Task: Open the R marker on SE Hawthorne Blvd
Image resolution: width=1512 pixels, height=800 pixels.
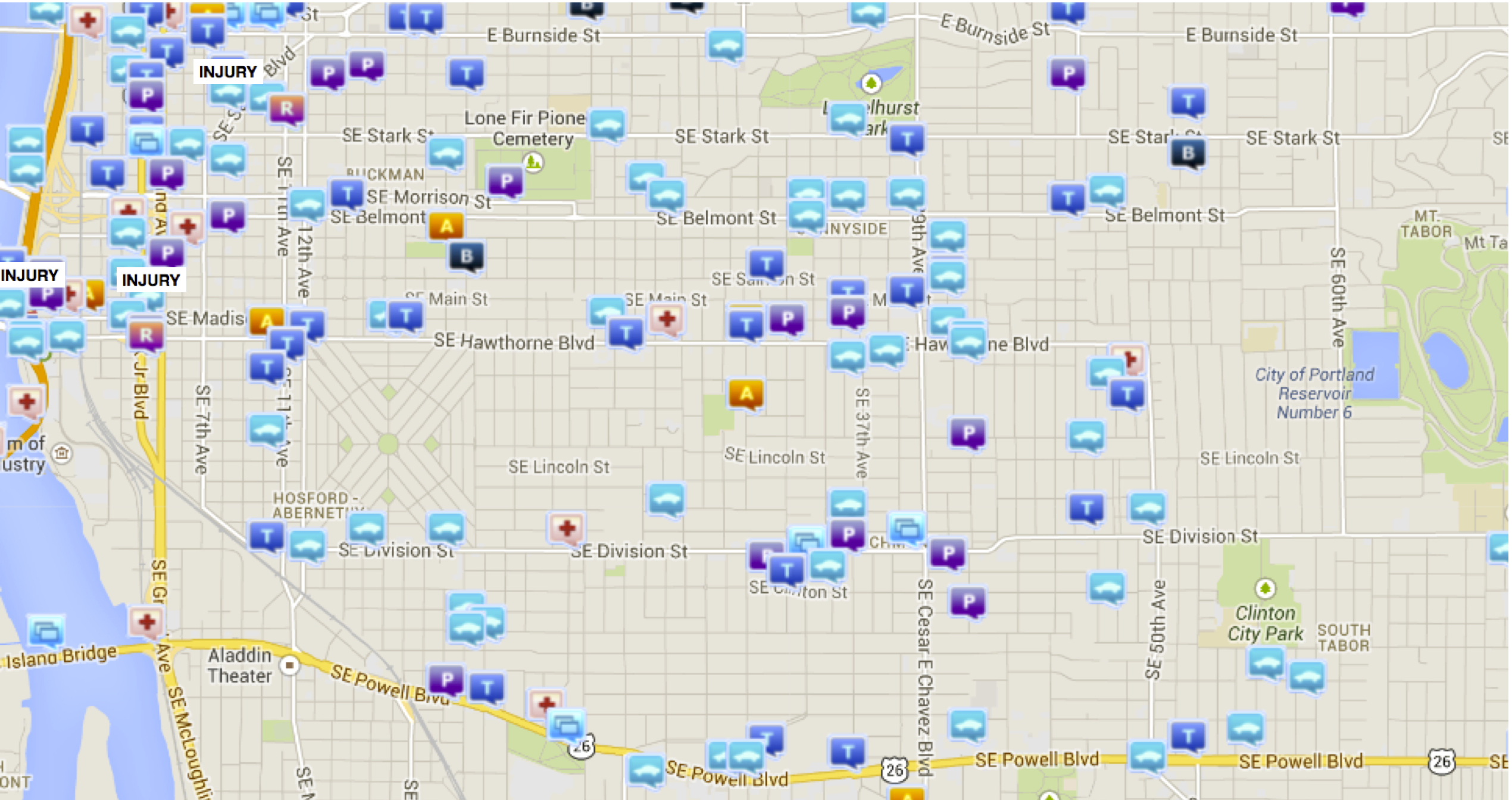Action: coord(146,336)
